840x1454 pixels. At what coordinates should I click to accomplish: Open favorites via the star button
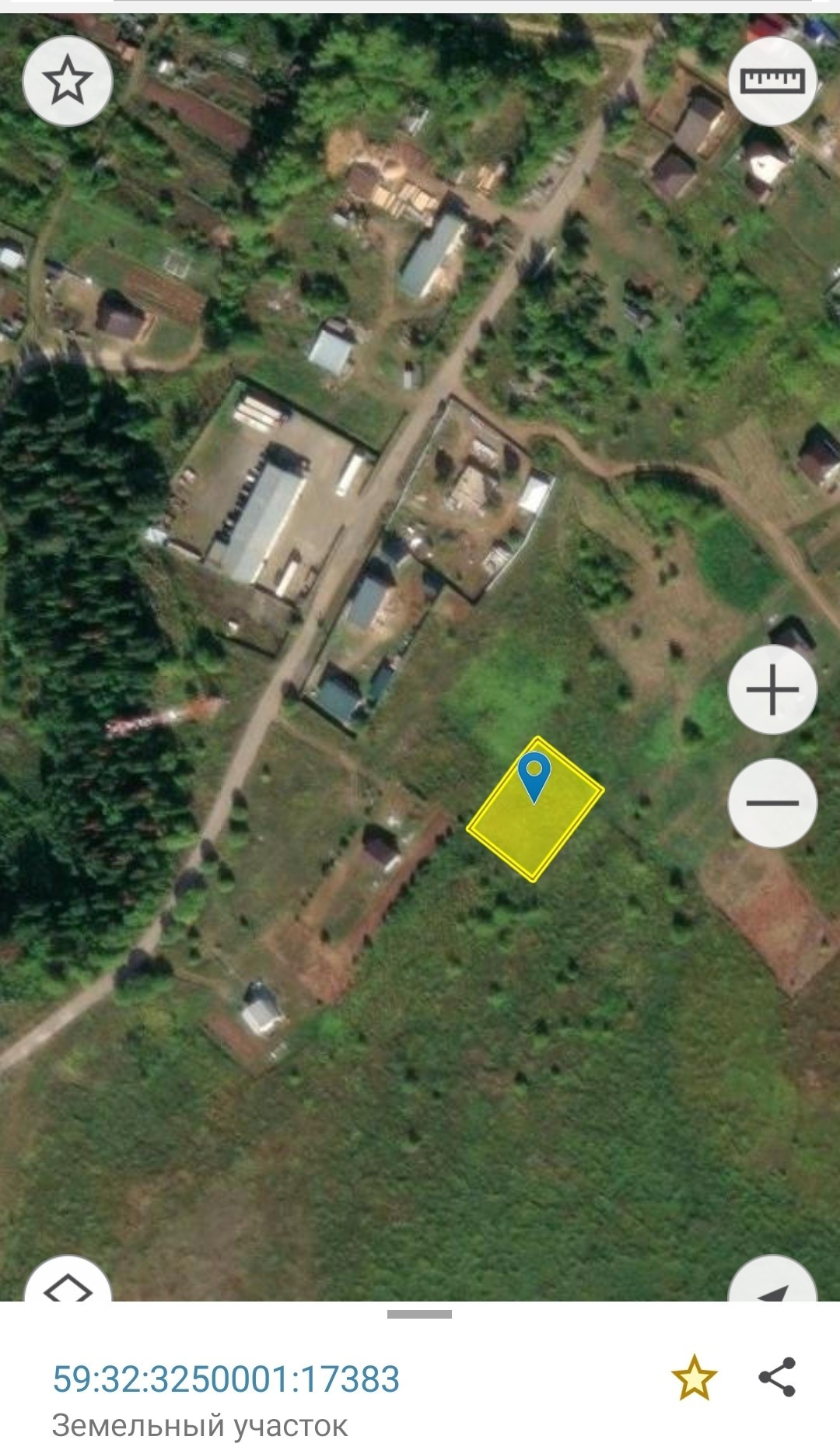pyautogui.click(x=68, y=80)
